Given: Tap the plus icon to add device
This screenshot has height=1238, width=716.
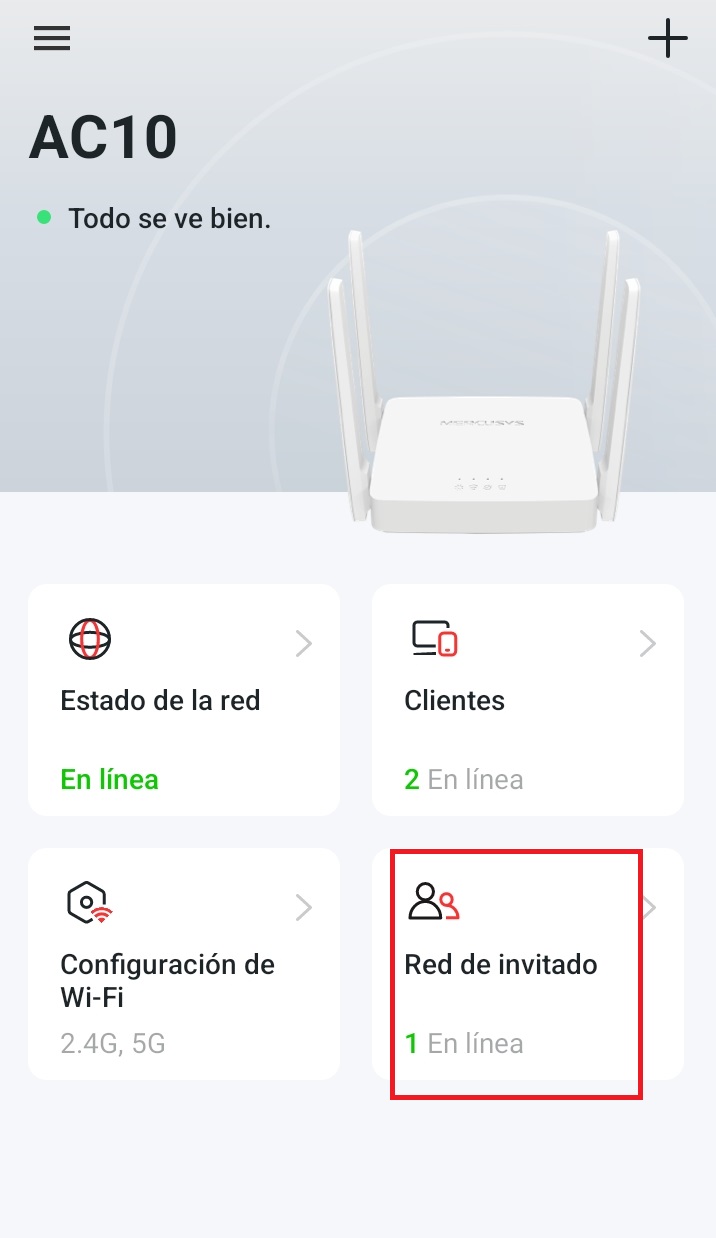Looking at the screenshot, I should click(667, 39).
